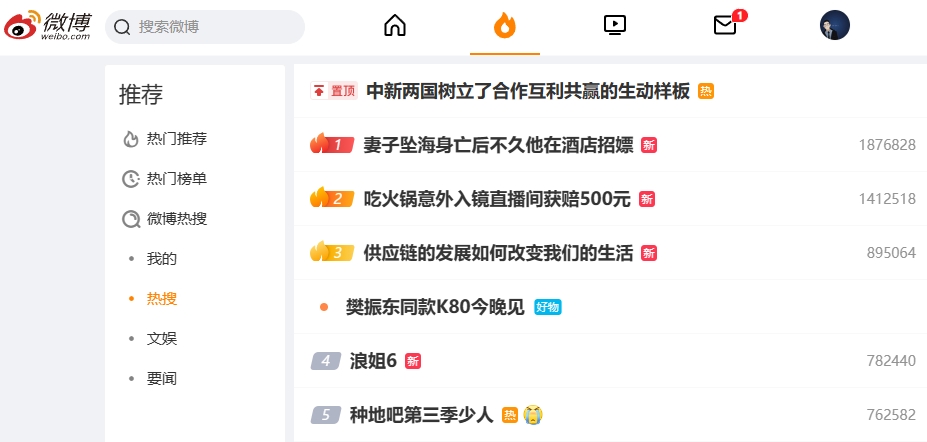Screen dimensions: 927x442
Task: Open the messages envelope icon
Action: (x=725, y=26)
